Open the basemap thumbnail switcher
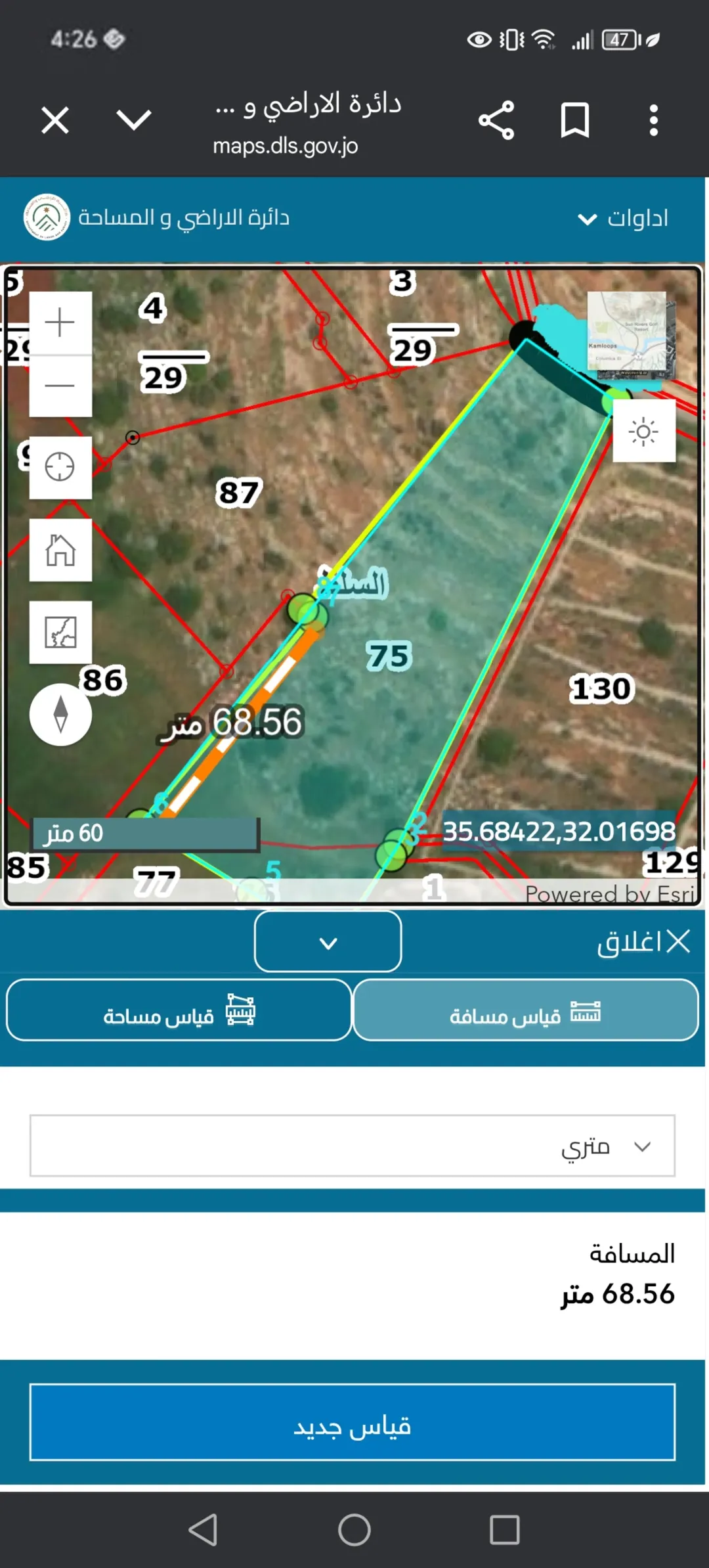 pos(627,335)
